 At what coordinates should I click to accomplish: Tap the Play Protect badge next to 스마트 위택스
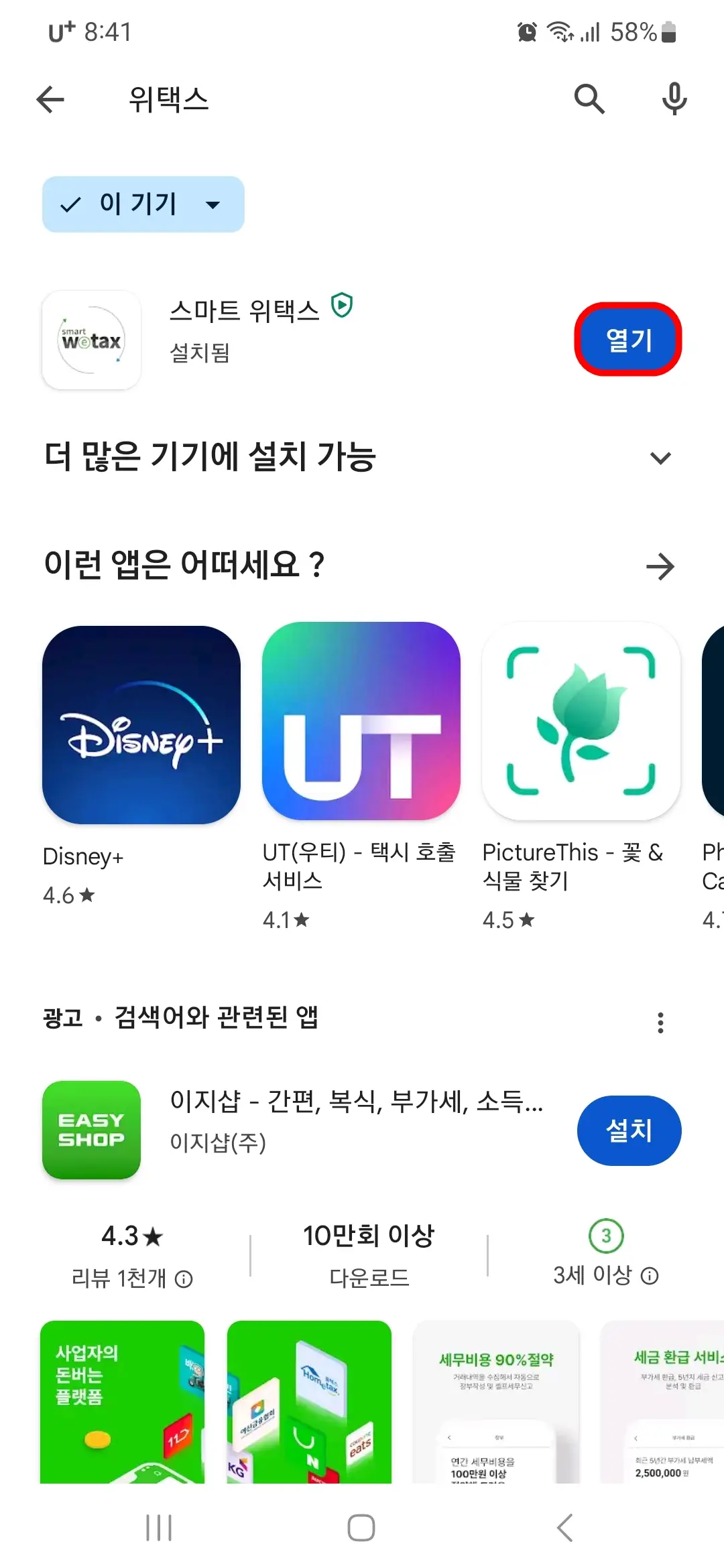pos(341,307)
